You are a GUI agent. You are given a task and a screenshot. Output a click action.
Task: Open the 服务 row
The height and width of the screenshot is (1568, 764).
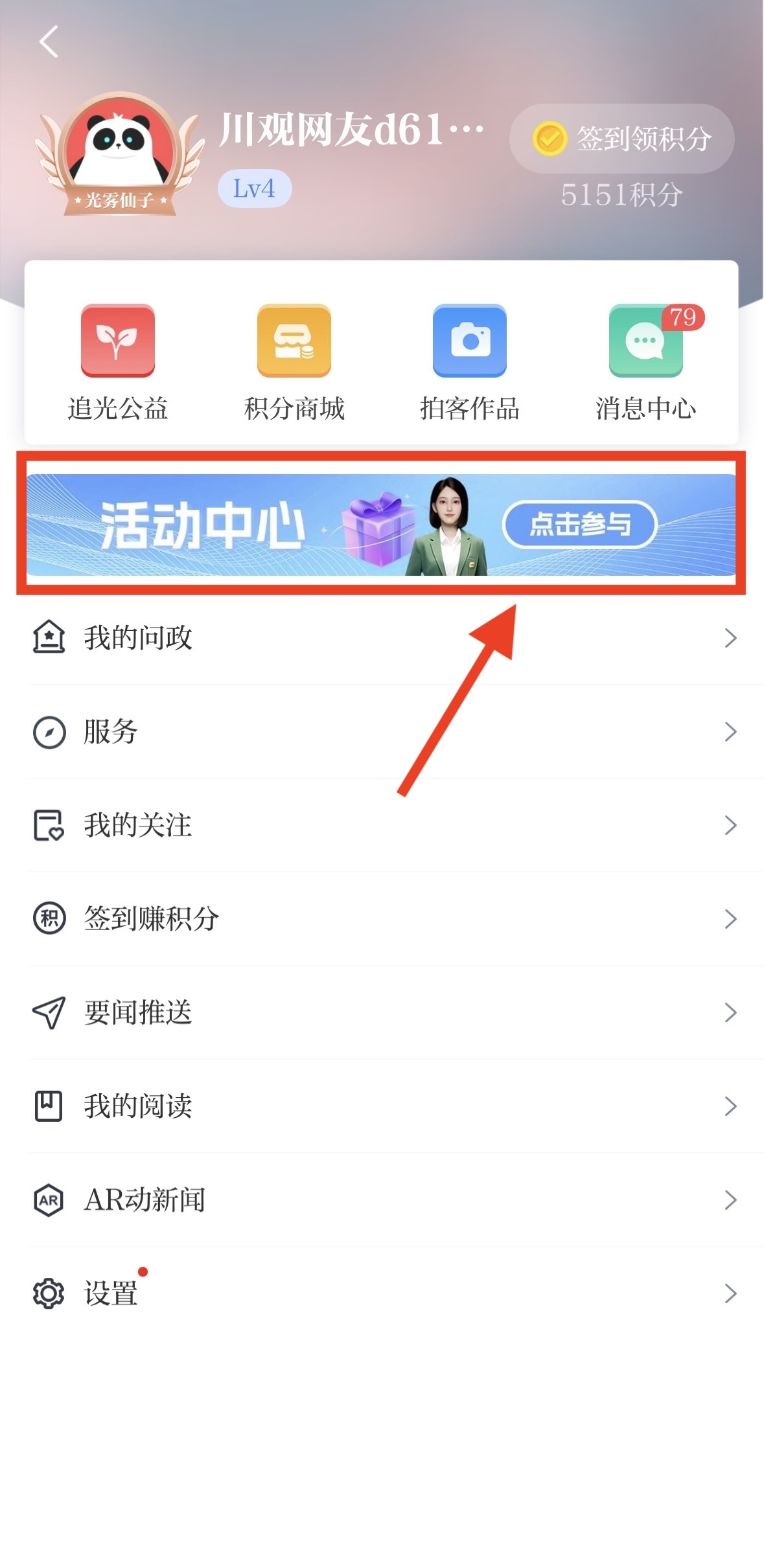tap(382, 732)
